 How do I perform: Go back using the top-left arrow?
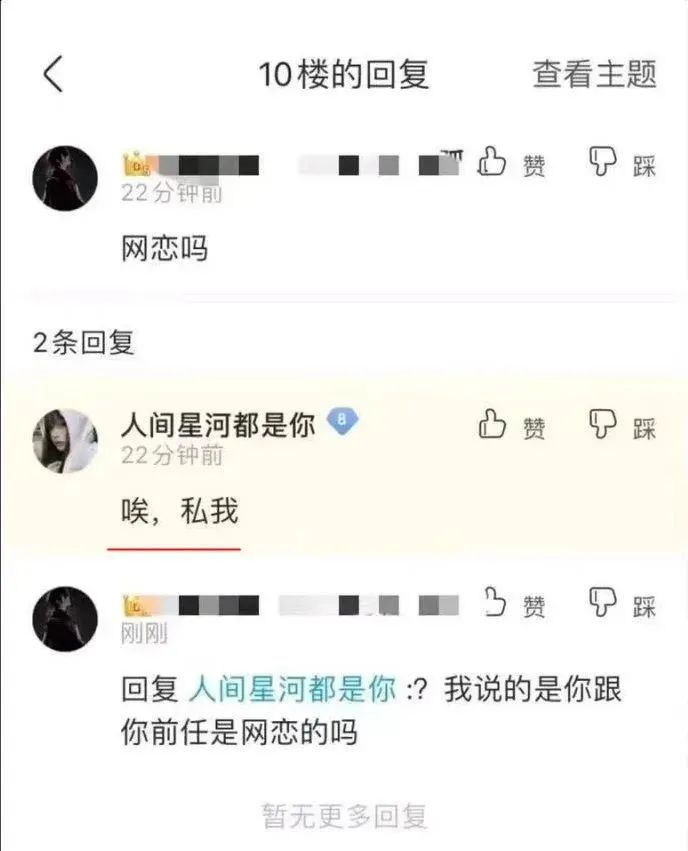pos(53,75)
